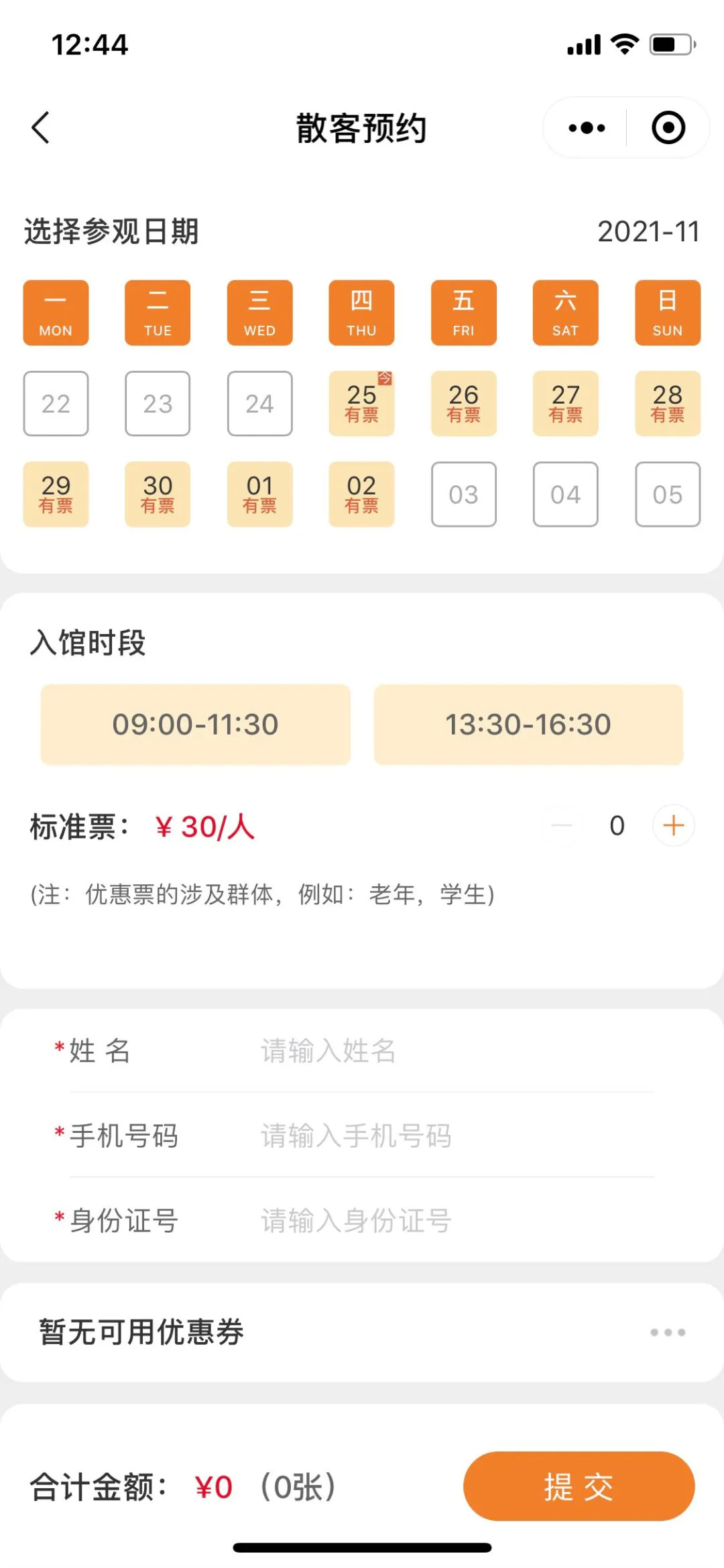Focus the 手机号码 phone number field
Screen dimensions: 724x1568
[456, 1136]
